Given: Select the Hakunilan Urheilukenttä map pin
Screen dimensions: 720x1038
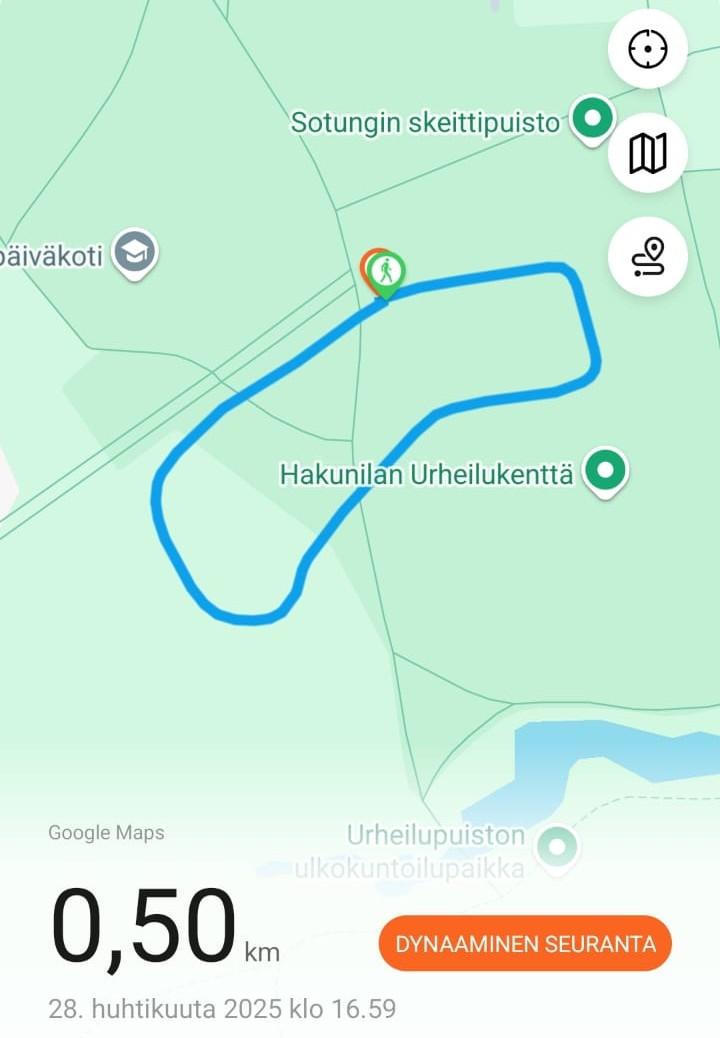Looking at the screenshot, I should (x=604, y=469).
